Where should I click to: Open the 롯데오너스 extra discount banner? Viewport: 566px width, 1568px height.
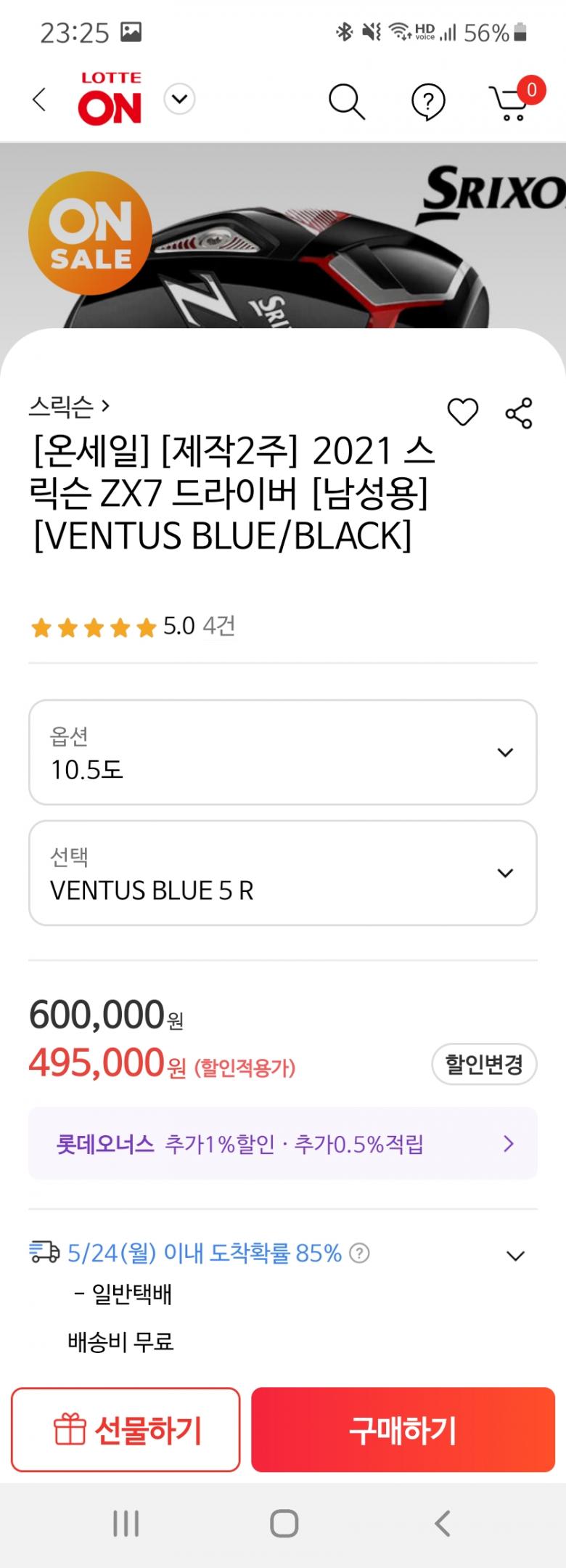coord(282,1144)
